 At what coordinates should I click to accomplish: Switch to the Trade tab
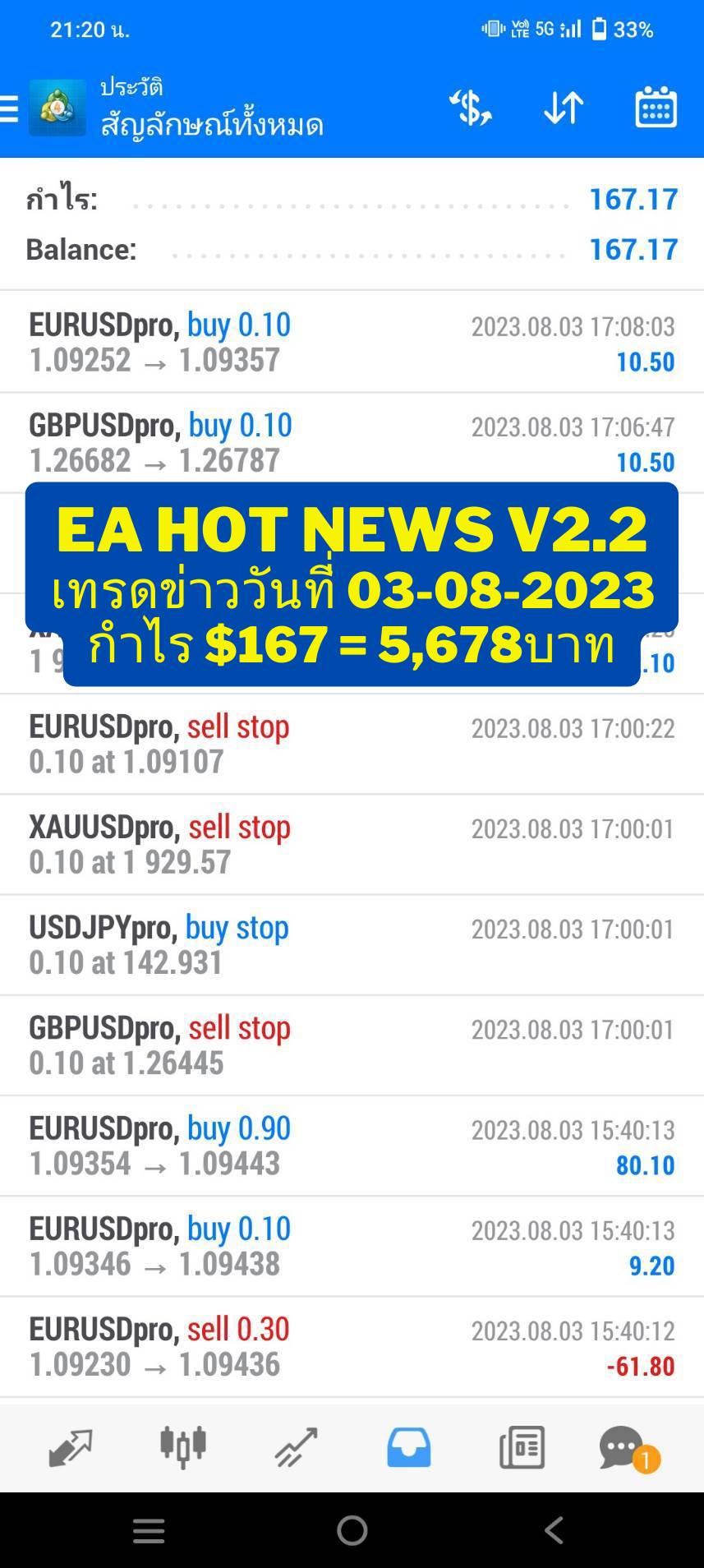coord(296,1447)
